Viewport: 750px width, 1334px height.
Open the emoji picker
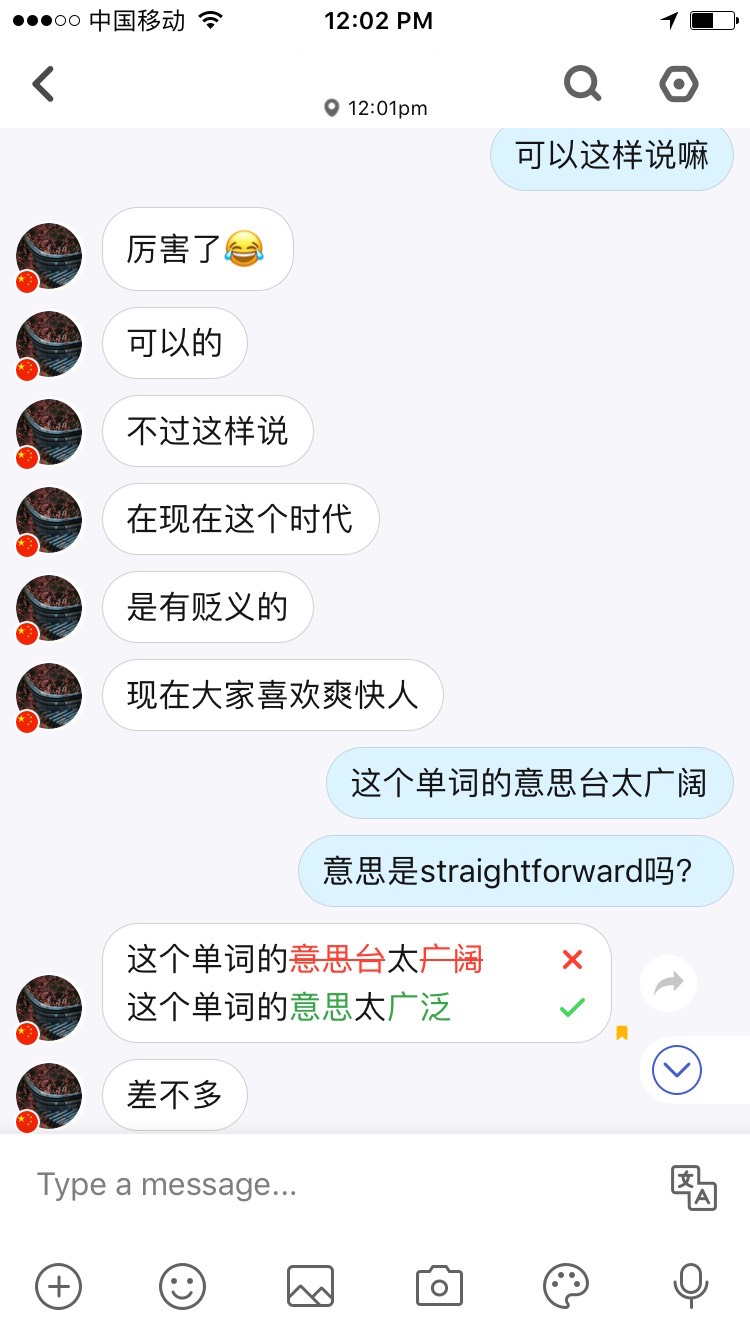tap(183, 1286)
